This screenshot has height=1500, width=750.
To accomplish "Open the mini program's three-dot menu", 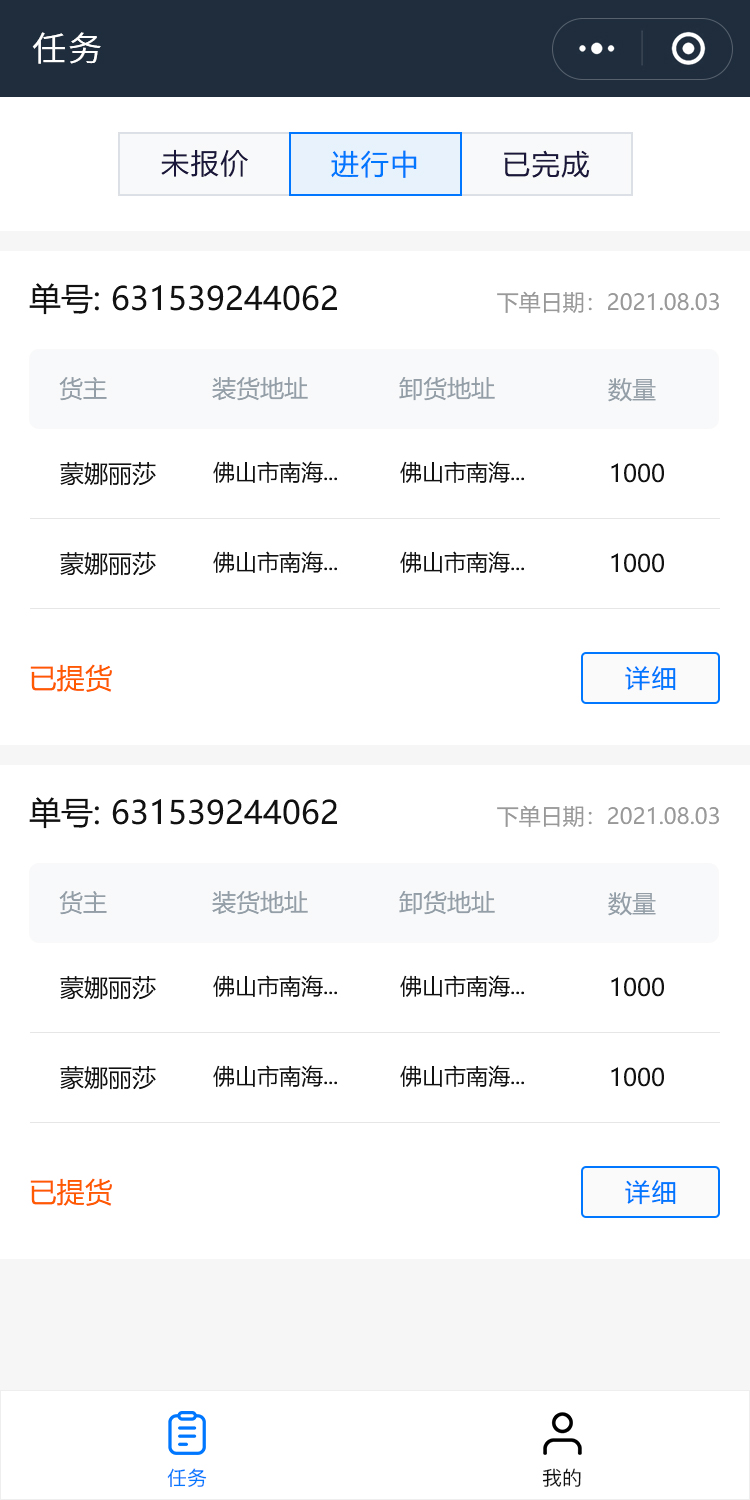I will click(x=597, y=48).
